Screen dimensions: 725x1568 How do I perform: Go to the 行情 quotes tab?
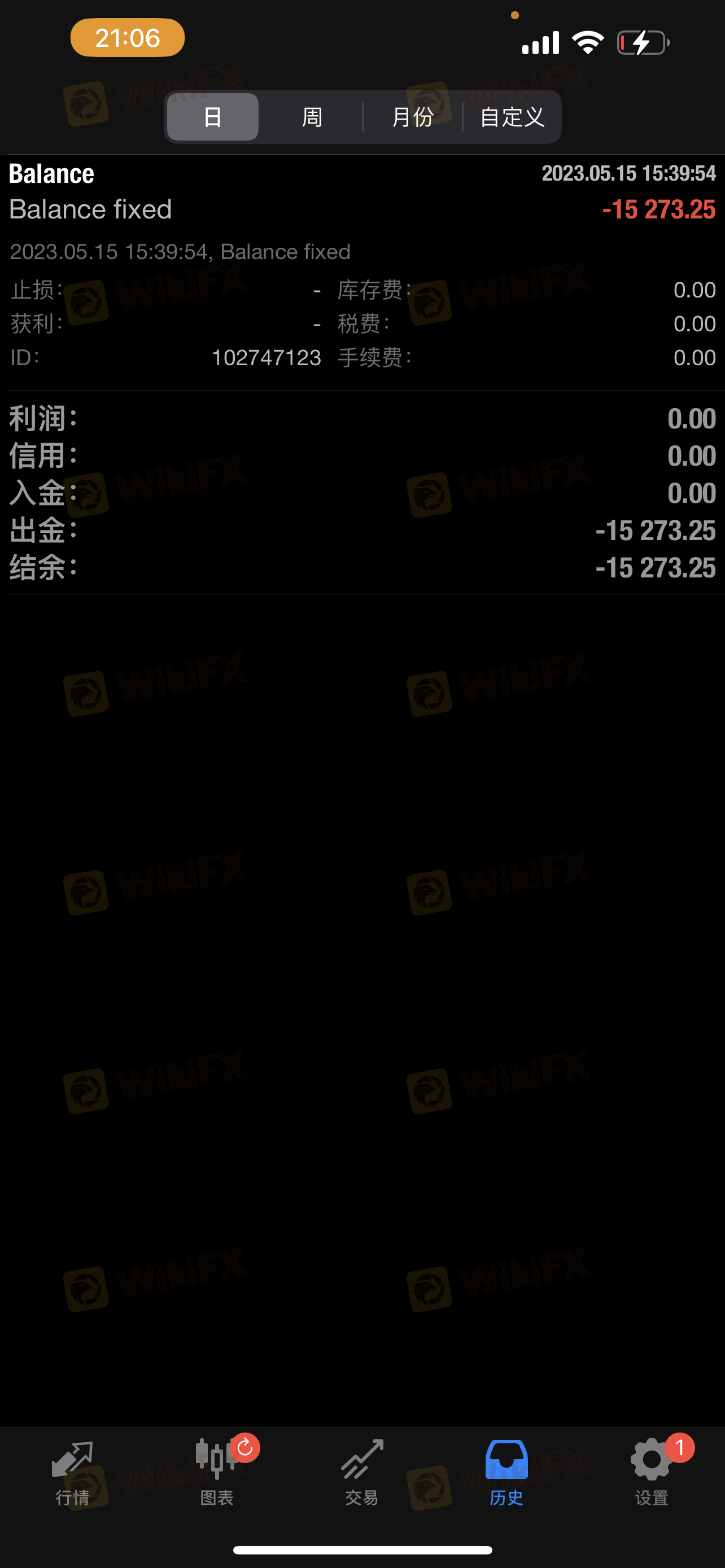pos(72,1471)
